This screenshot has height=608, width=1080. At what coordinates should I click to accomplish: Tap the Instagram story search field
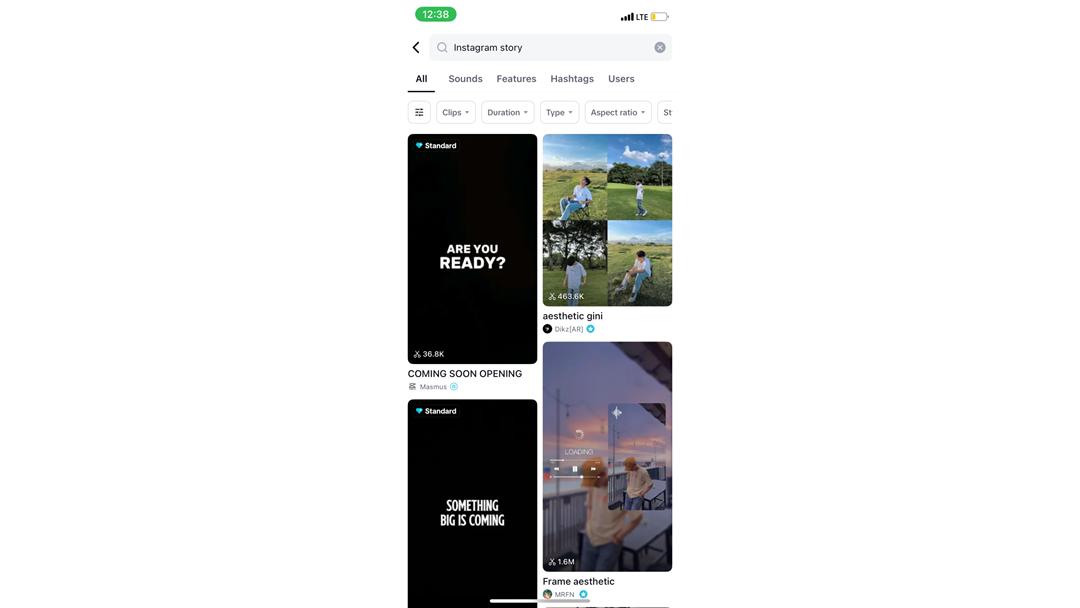click(x=545, y=47)
